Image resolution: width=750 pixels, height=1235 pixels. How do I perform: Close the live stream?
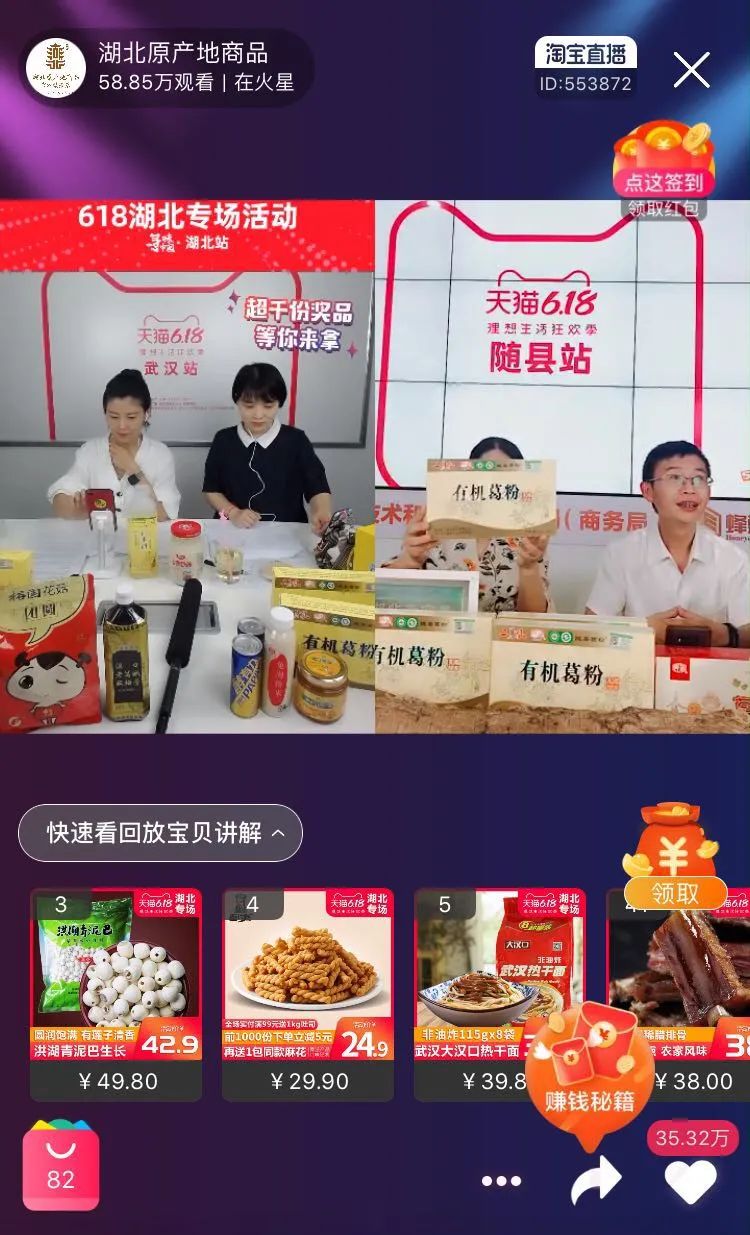click(x=691, y=70)
